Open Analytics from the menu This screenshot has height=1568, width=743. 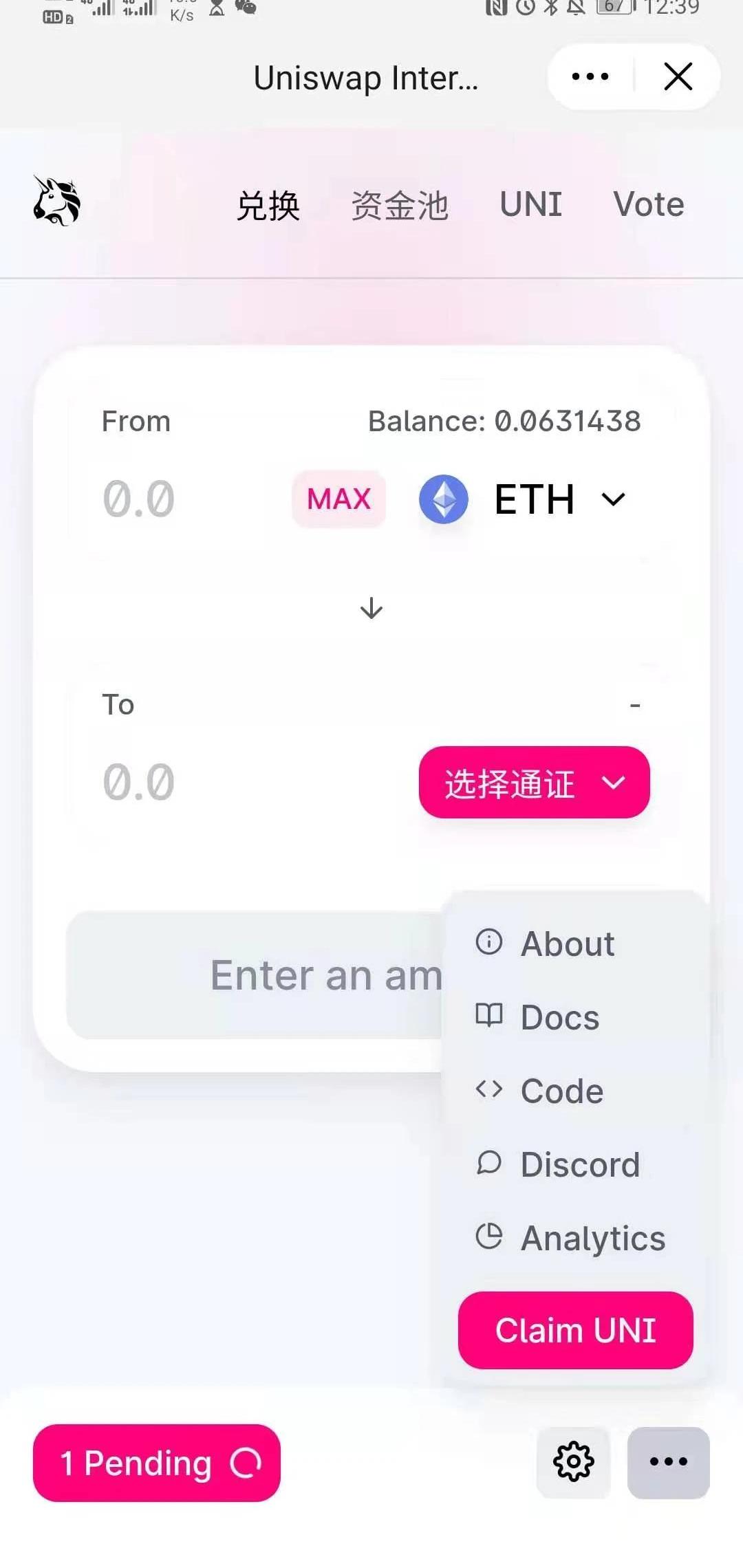(592, 1238)
